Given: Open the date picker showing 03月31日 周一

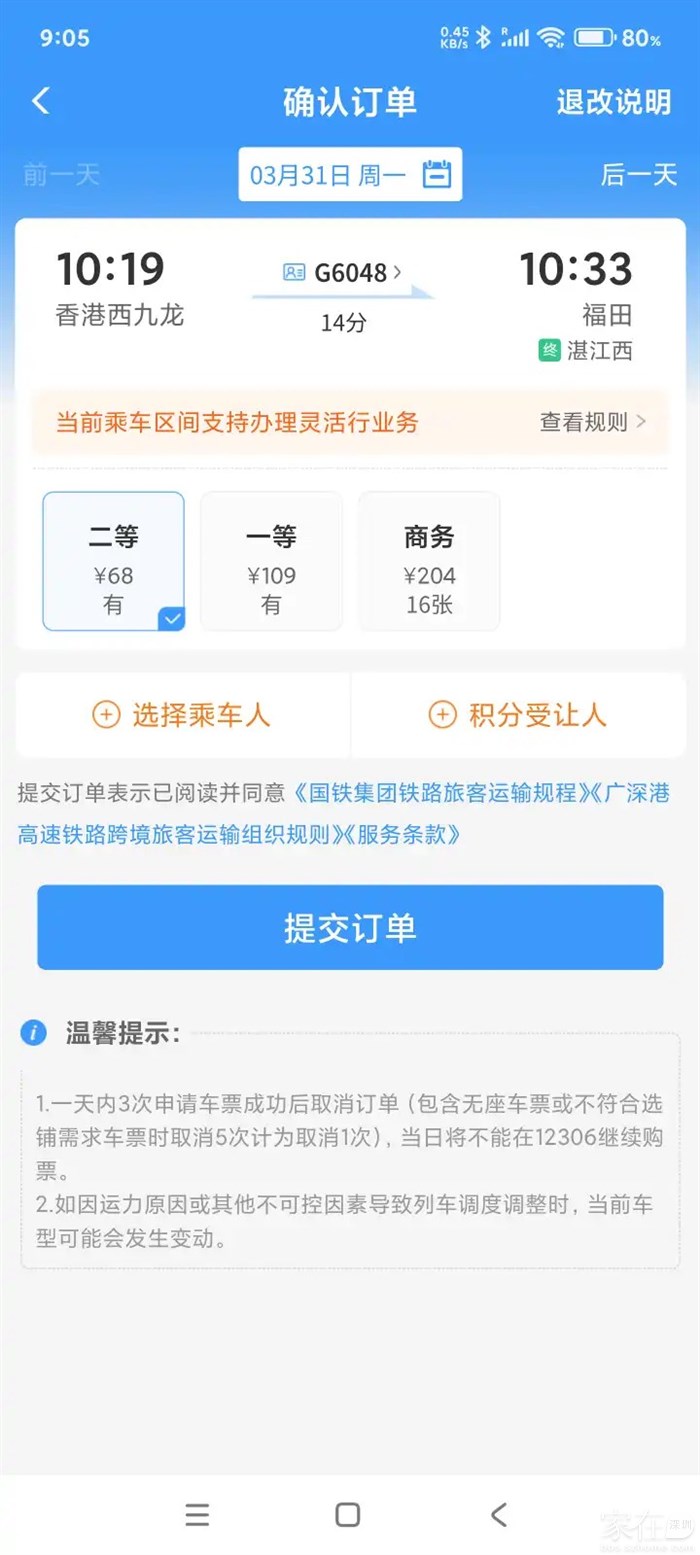Looking at the screenshot, I should (x=350, y=175).
